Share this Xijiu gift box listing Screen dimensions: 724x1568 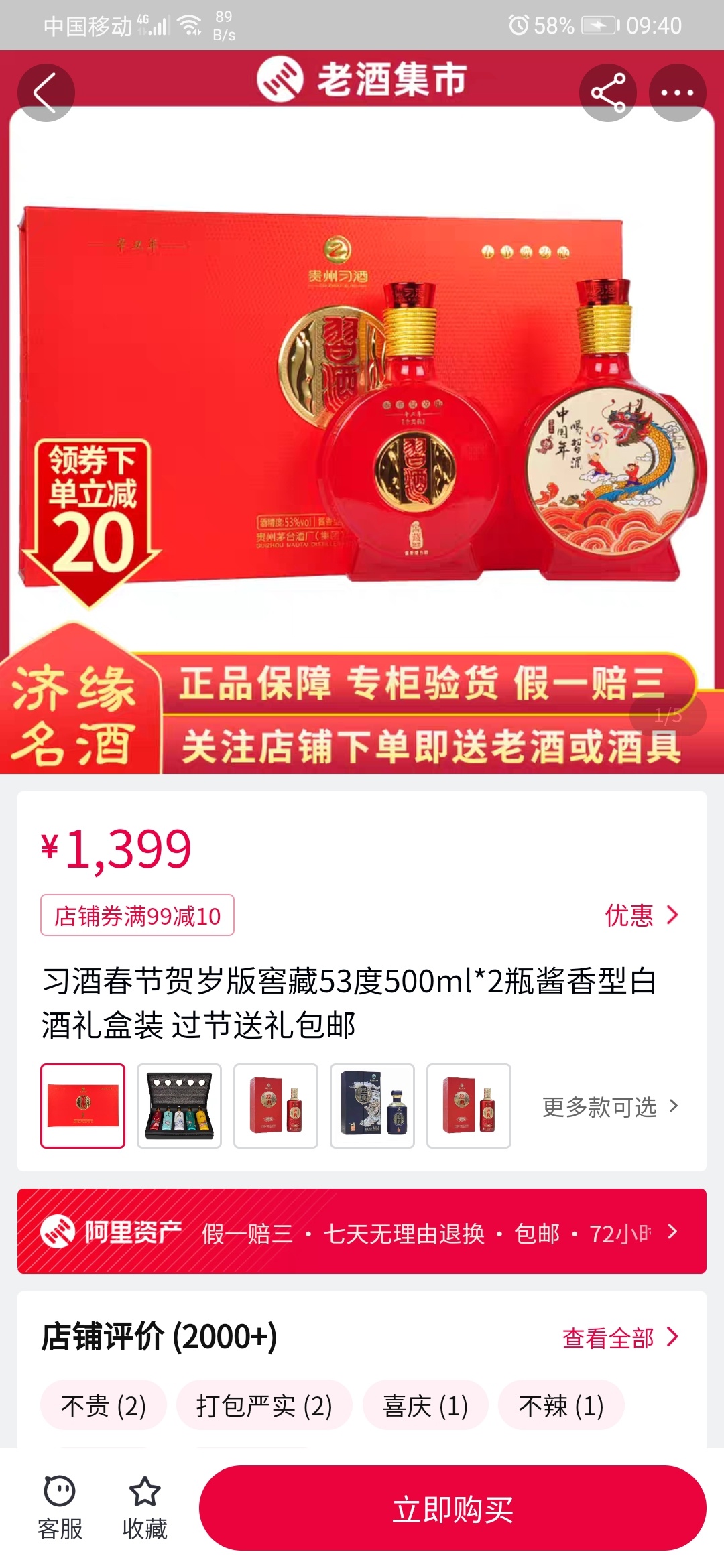(x=607, y=92)
